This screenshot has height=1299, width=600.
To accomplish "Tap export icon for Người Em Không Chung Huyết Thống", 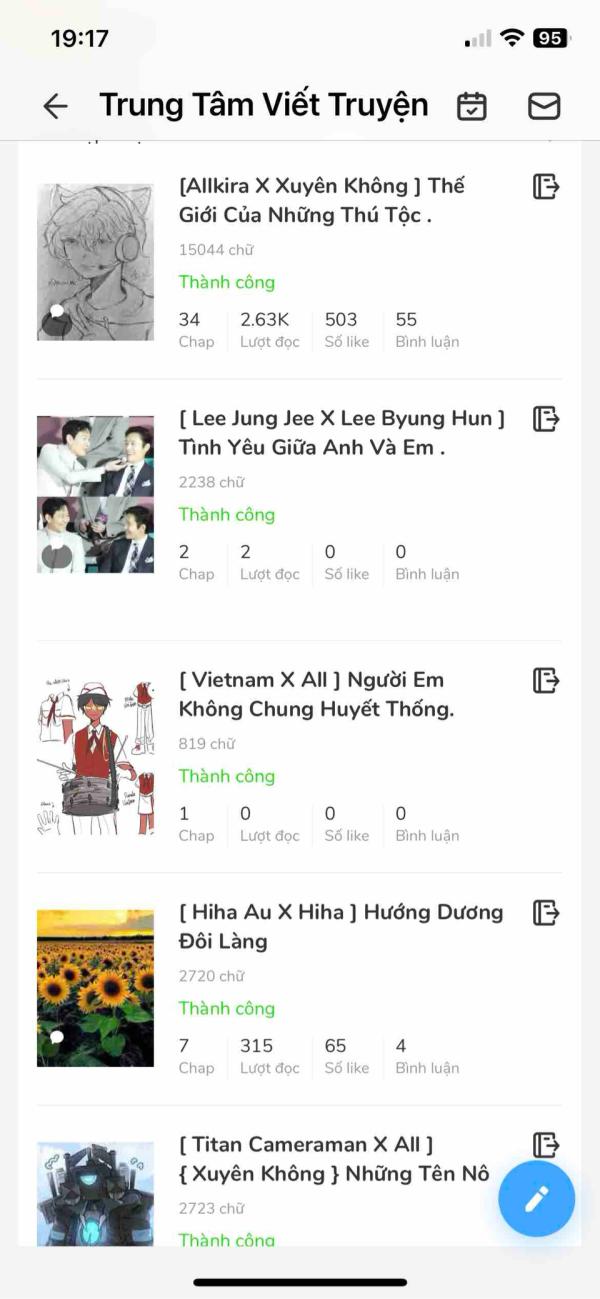I will 545,680.
